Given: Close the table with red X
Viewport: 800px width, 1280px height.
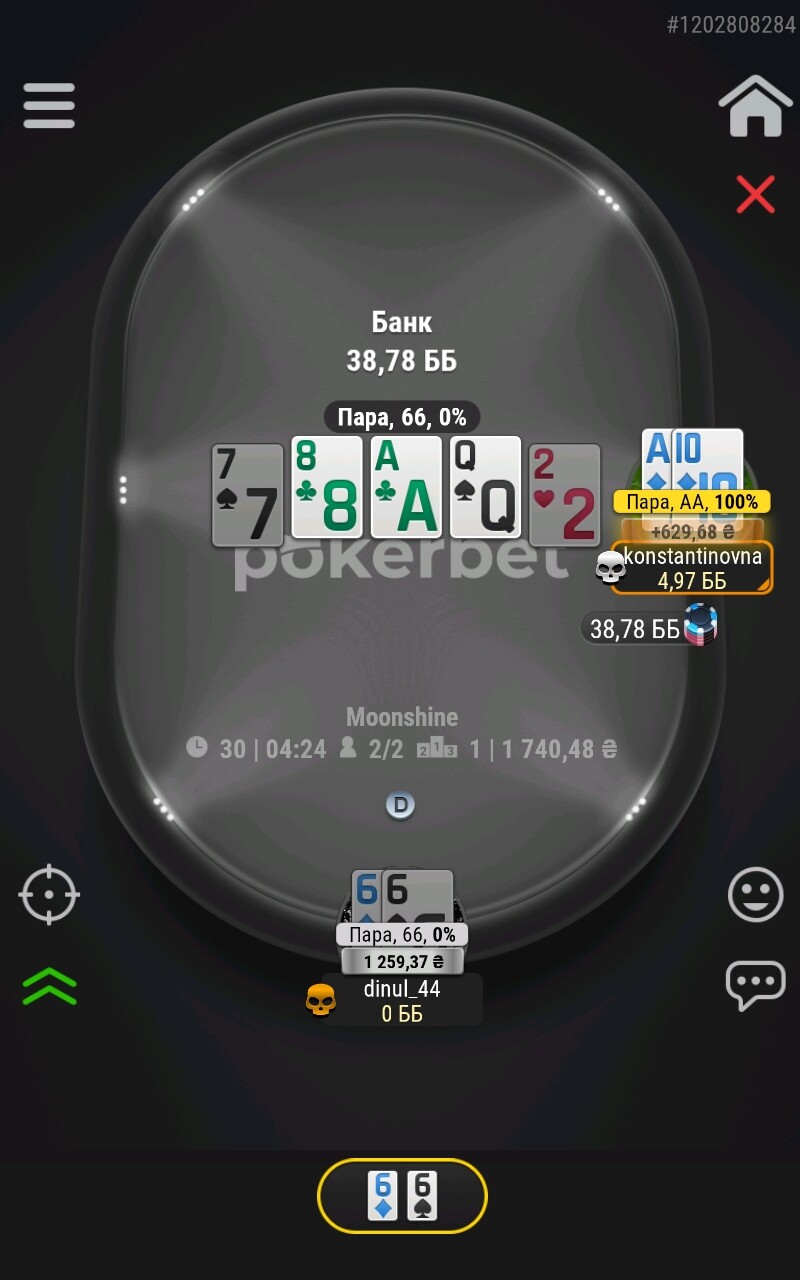Looking at the screenshot, I should (x=755, y=194).
